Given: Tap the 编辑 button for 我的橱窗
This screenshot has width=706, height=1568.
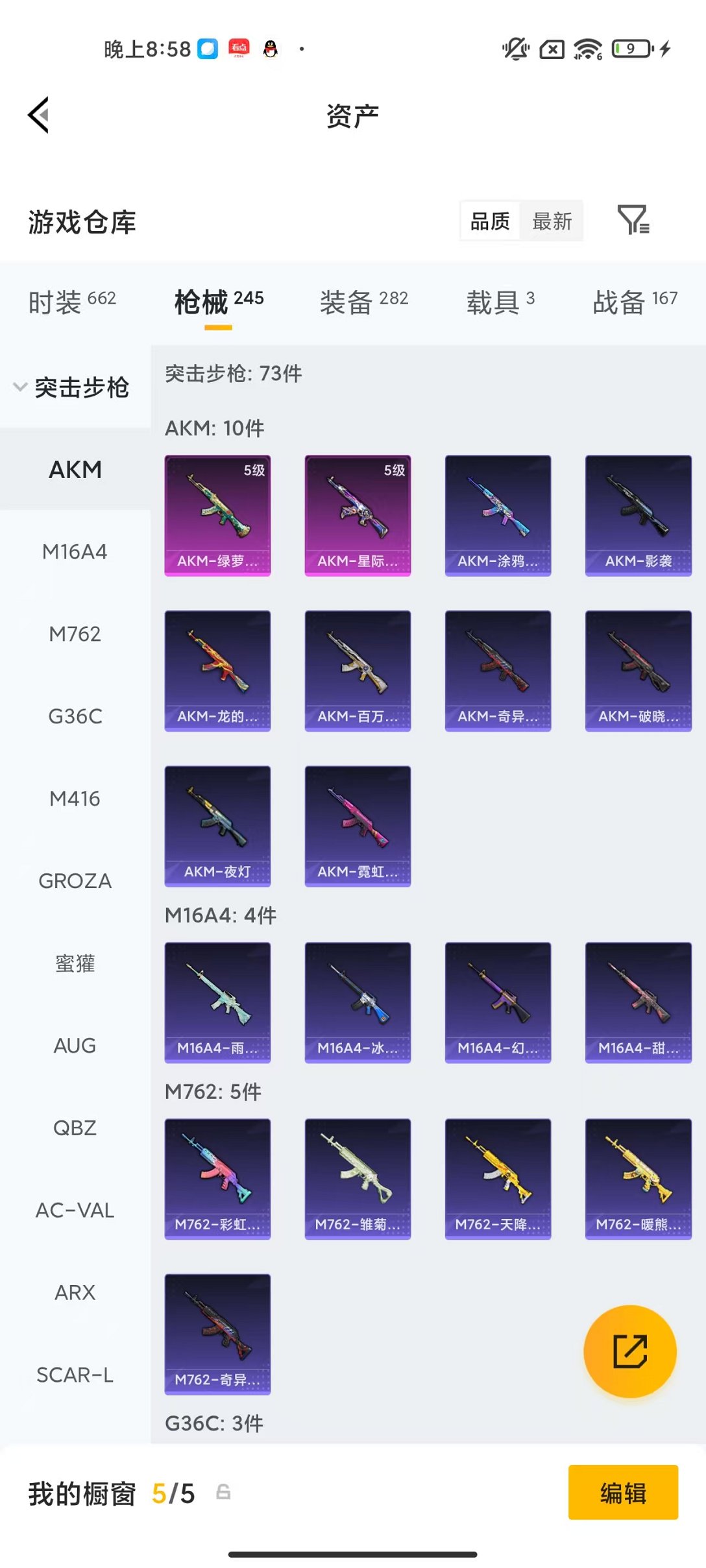Looking at the screenshot, I should [x=623, y=1493].
